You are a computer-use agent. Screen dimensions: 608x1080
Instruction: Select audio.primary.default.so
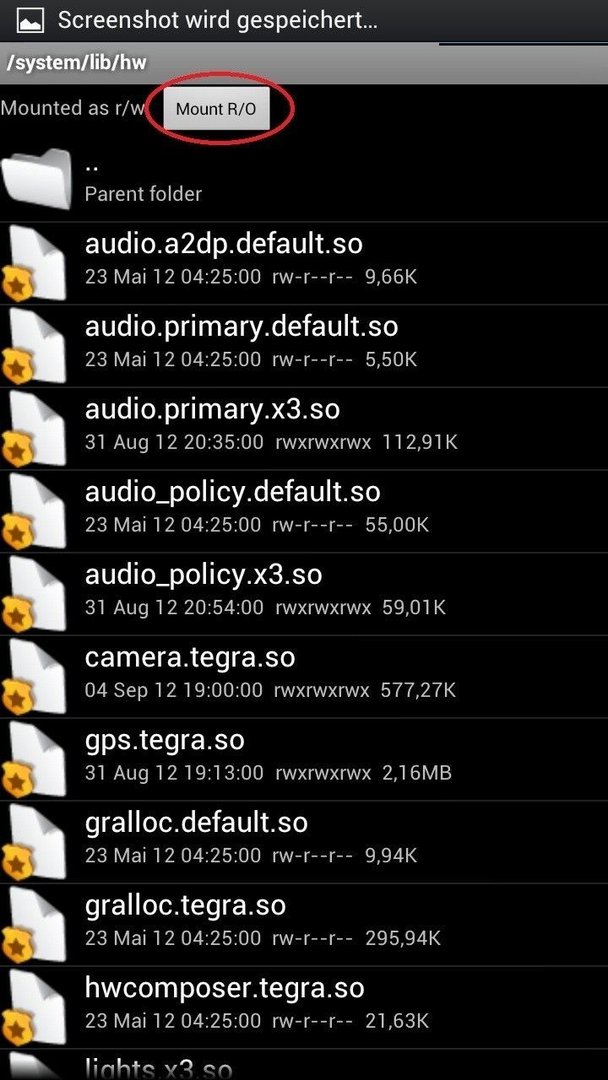[x=304, y=346]
